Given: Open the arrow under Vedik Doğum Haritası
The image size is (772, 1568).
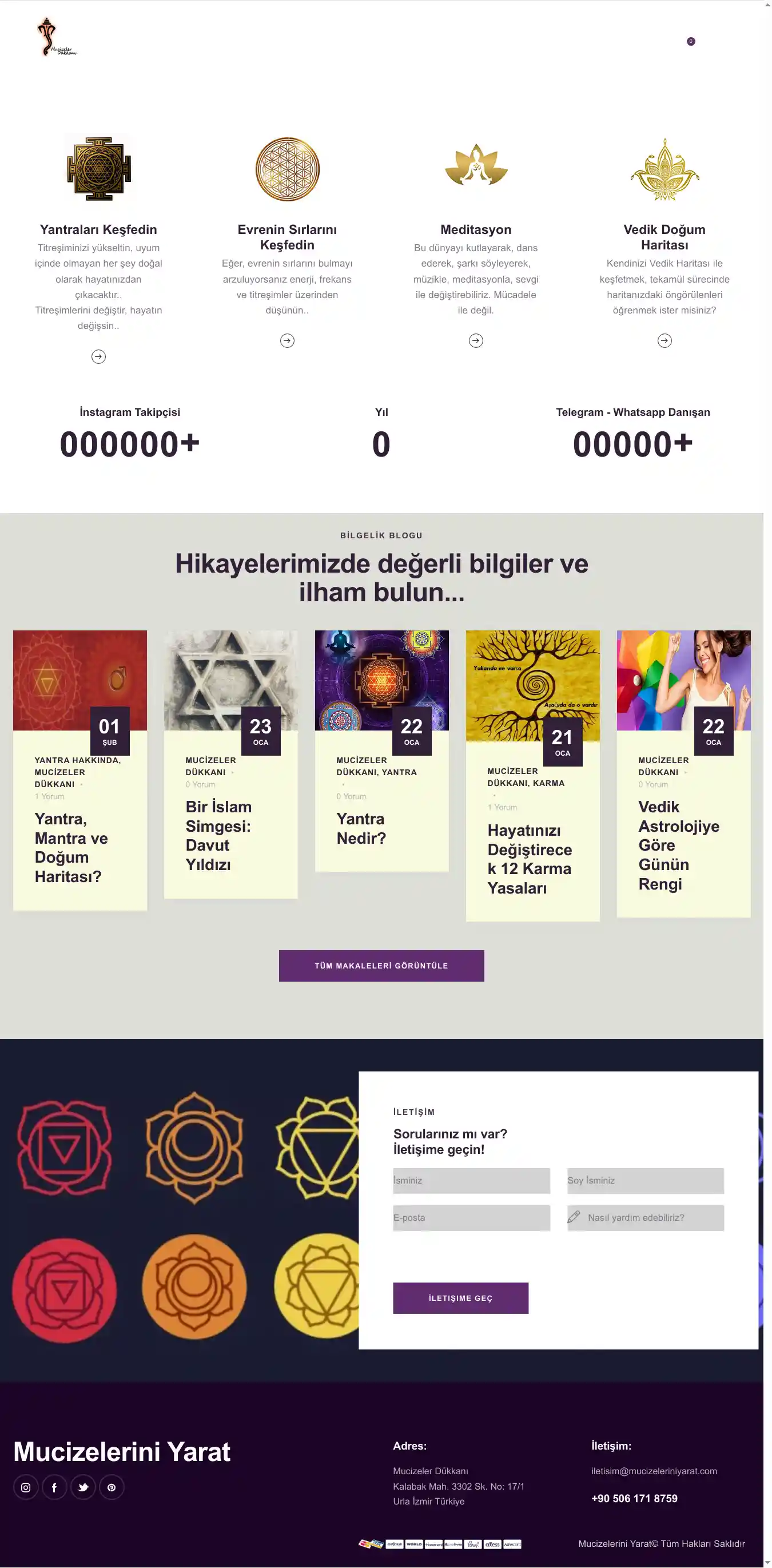Looking at the screenshot, I should (664, 341).
